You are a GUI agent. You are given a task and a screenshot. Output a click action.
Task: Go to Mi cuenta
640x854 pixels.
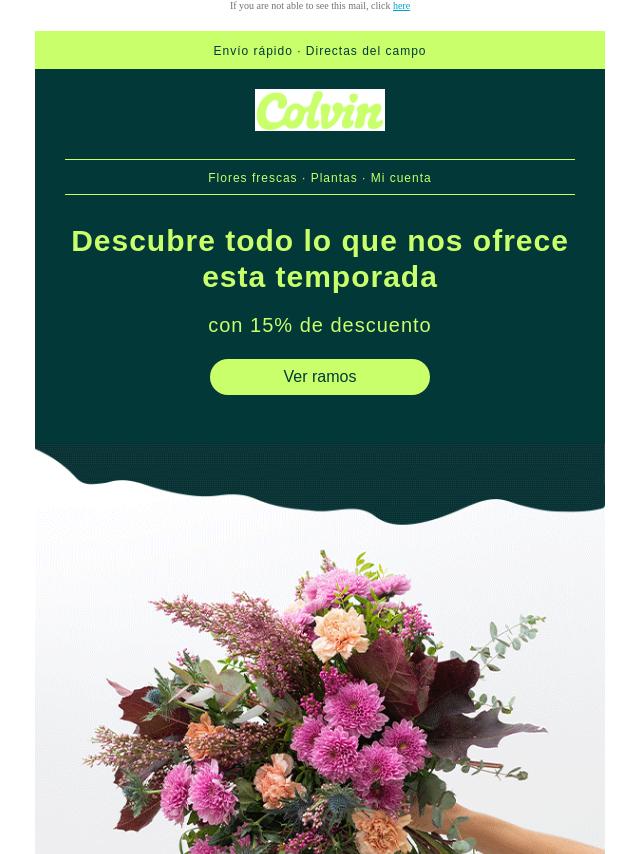click(x=401, y=178)
